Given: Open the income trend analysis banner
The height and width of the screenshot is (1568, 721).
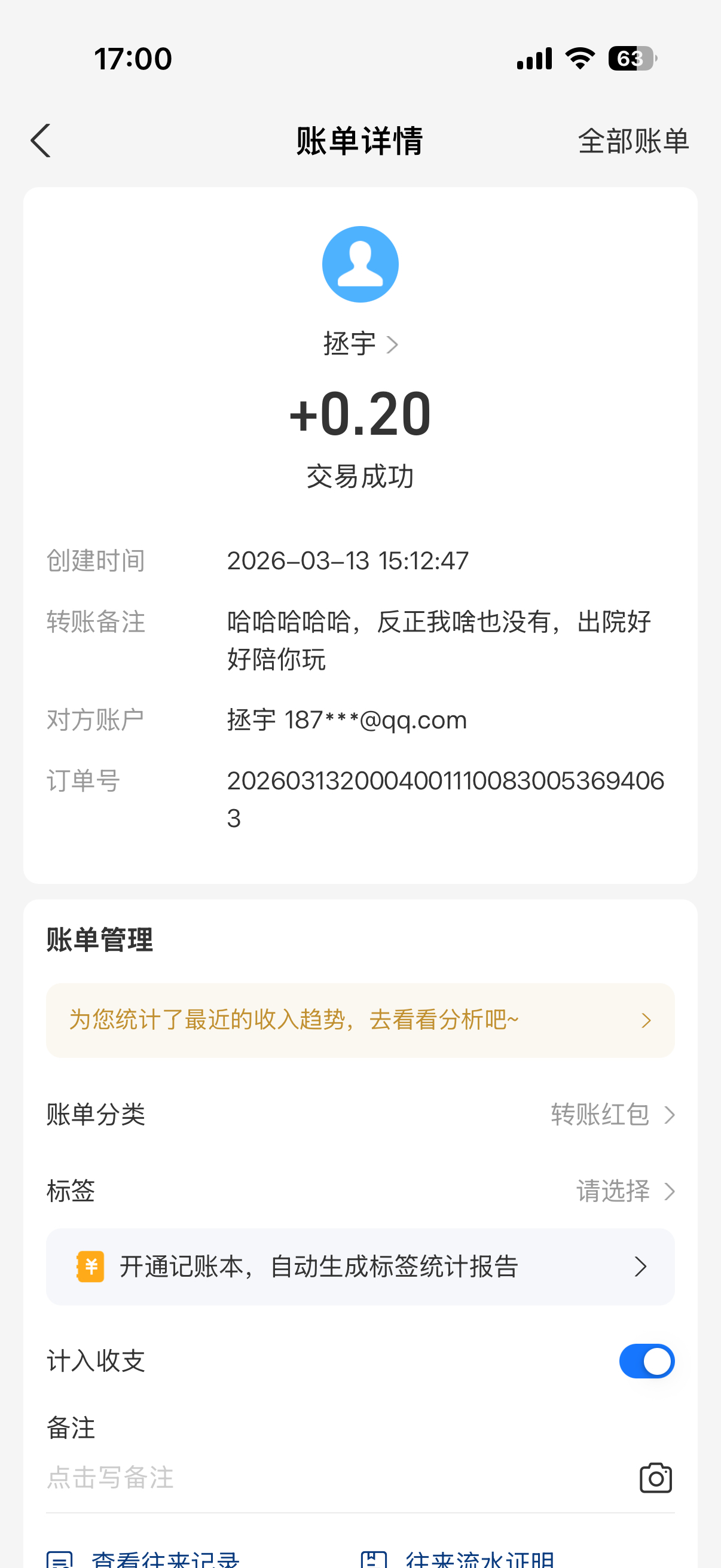Looking at the screenshot, I should coord(359,1020).
